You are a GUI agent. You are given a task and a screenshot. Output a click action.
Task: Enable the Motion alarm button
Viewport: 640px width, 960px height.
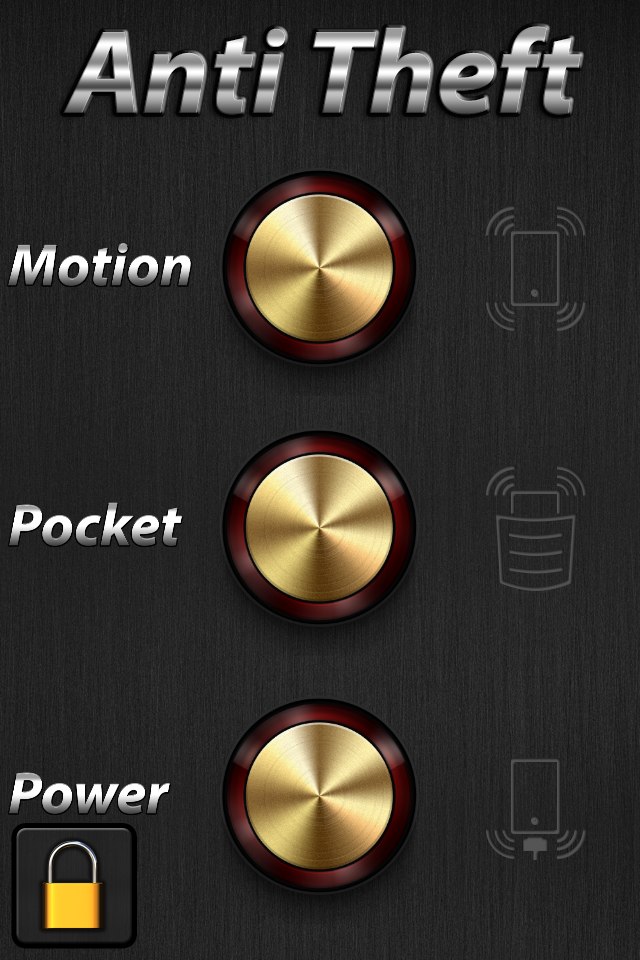point(319,268)
